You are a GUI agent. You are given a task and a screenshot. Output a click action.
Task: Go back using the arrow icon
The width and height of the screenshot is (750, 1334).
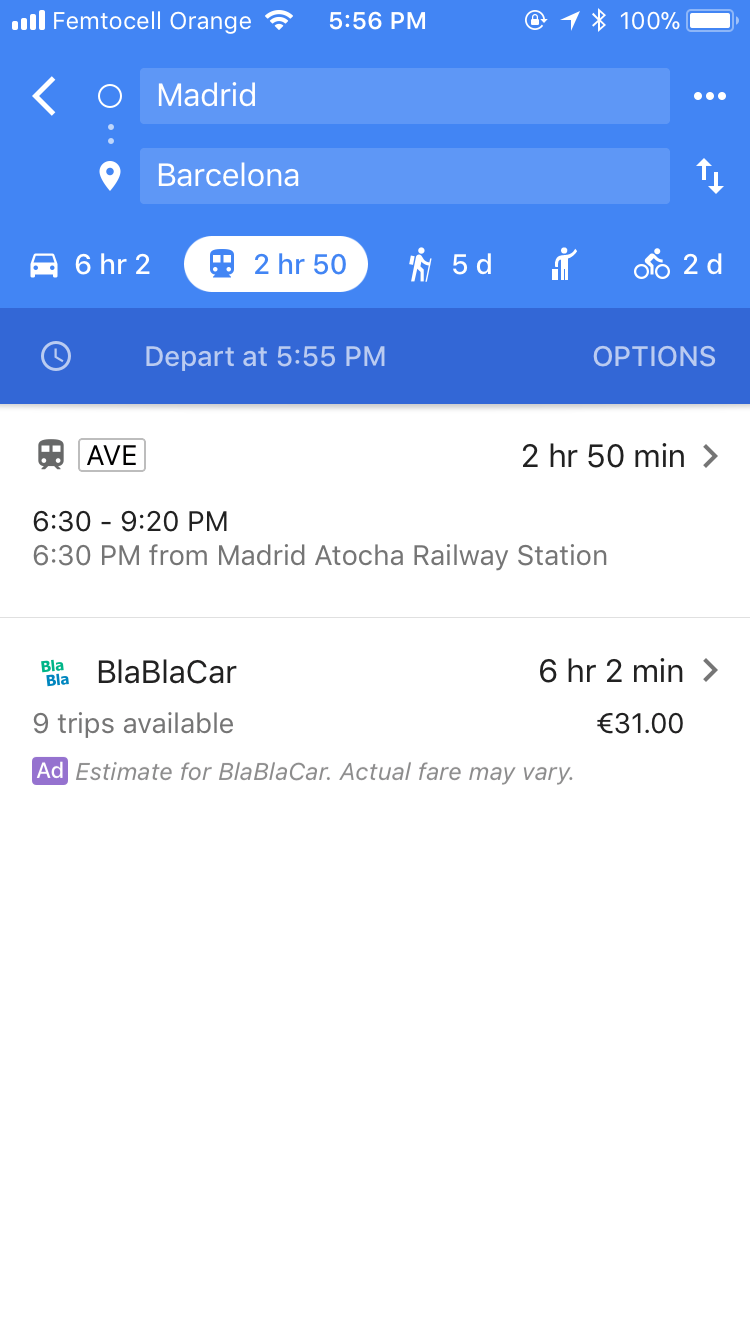click(x=44, y=96)
